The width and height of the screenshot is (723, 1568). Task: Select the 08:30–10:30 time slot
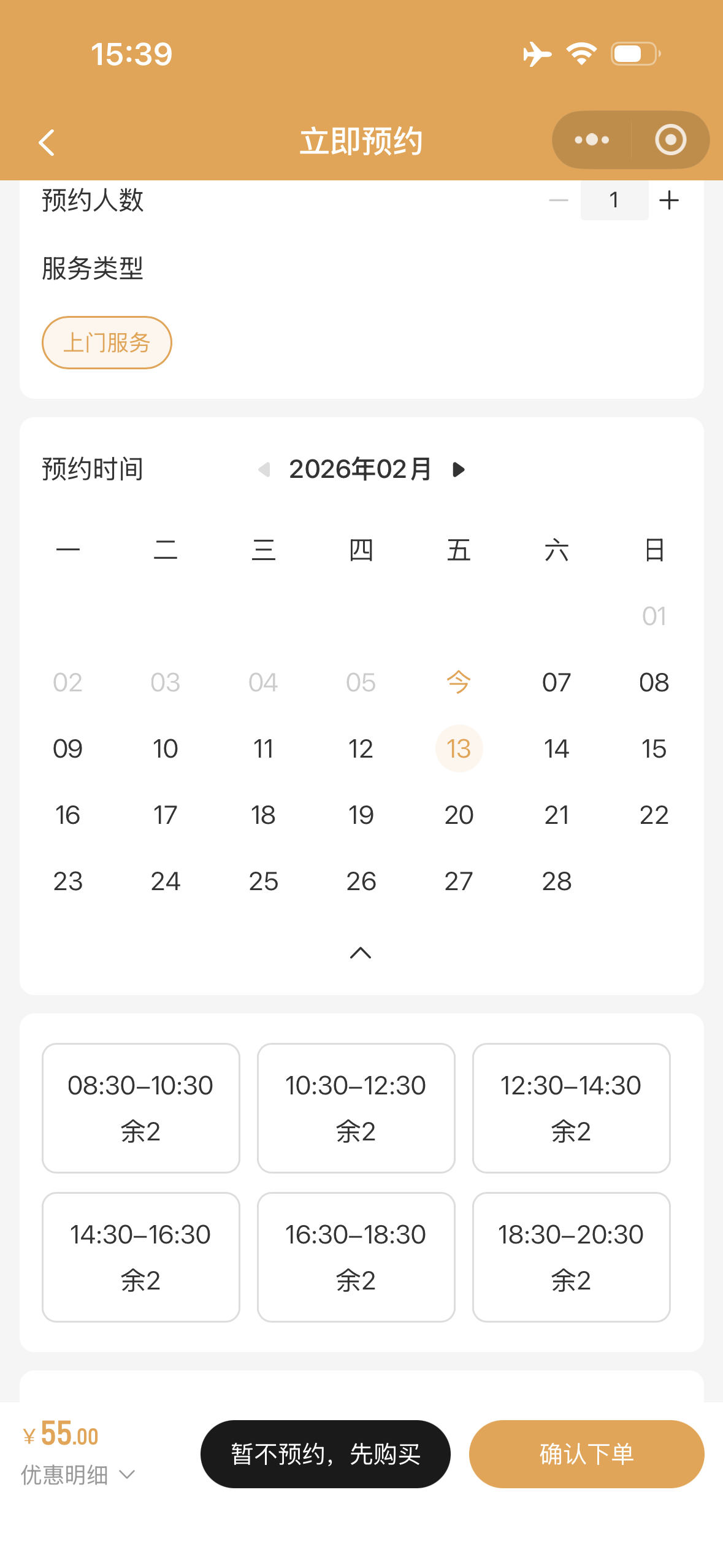coord(140,1108)
